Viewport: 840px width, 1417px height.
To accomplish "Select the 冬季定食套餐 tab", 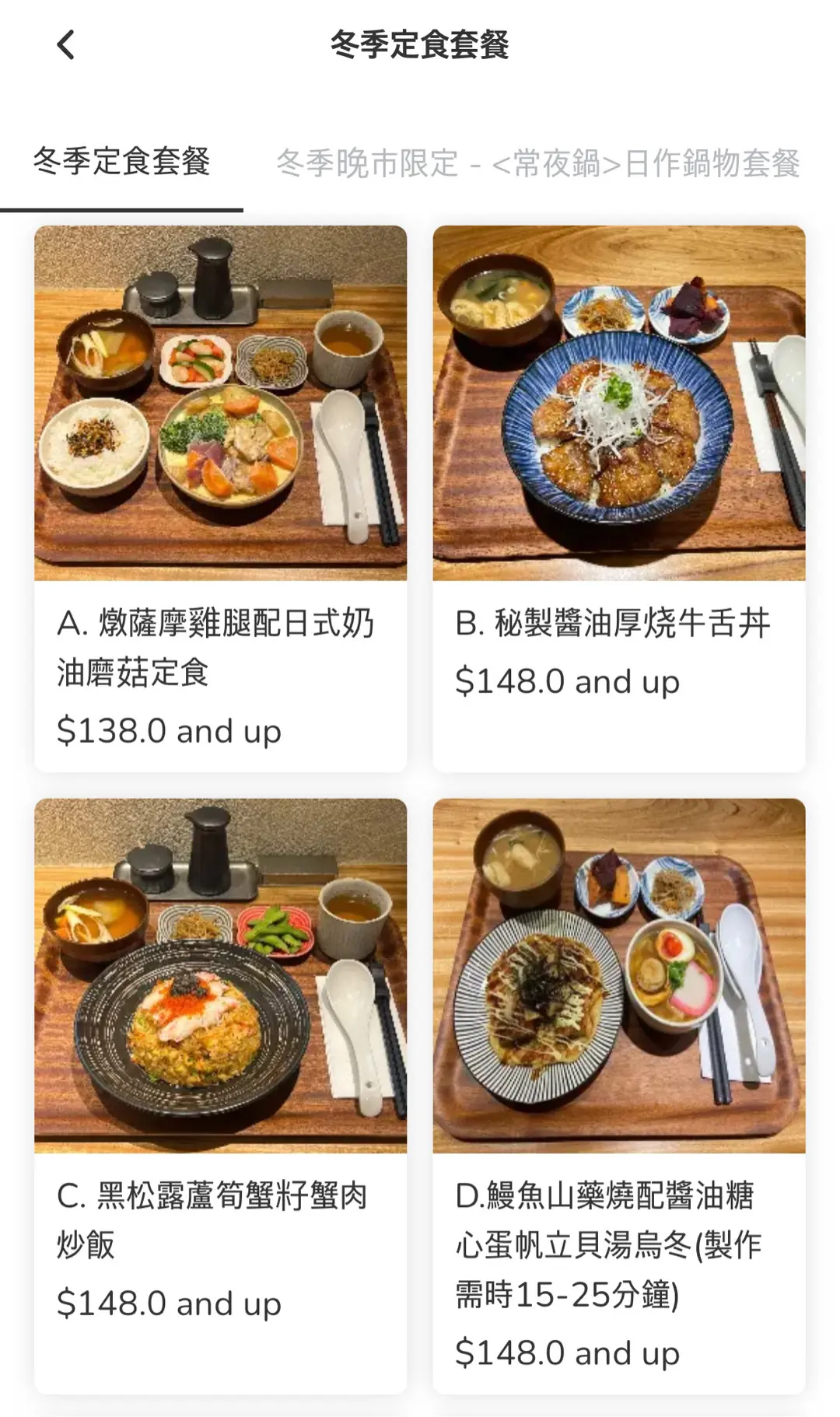I will tap(122, 163).
